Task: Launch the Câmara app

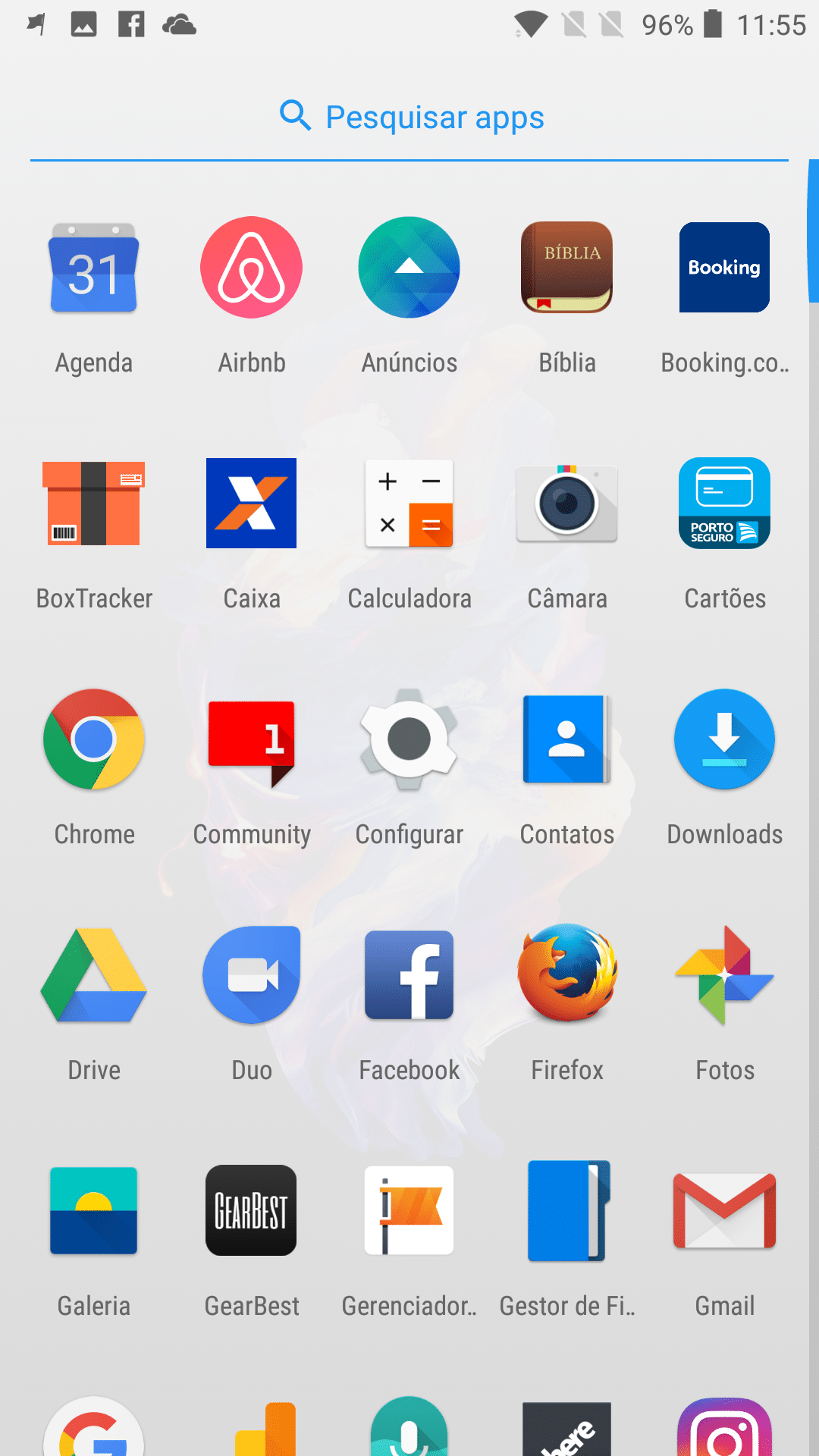Action: click(567, 504)
